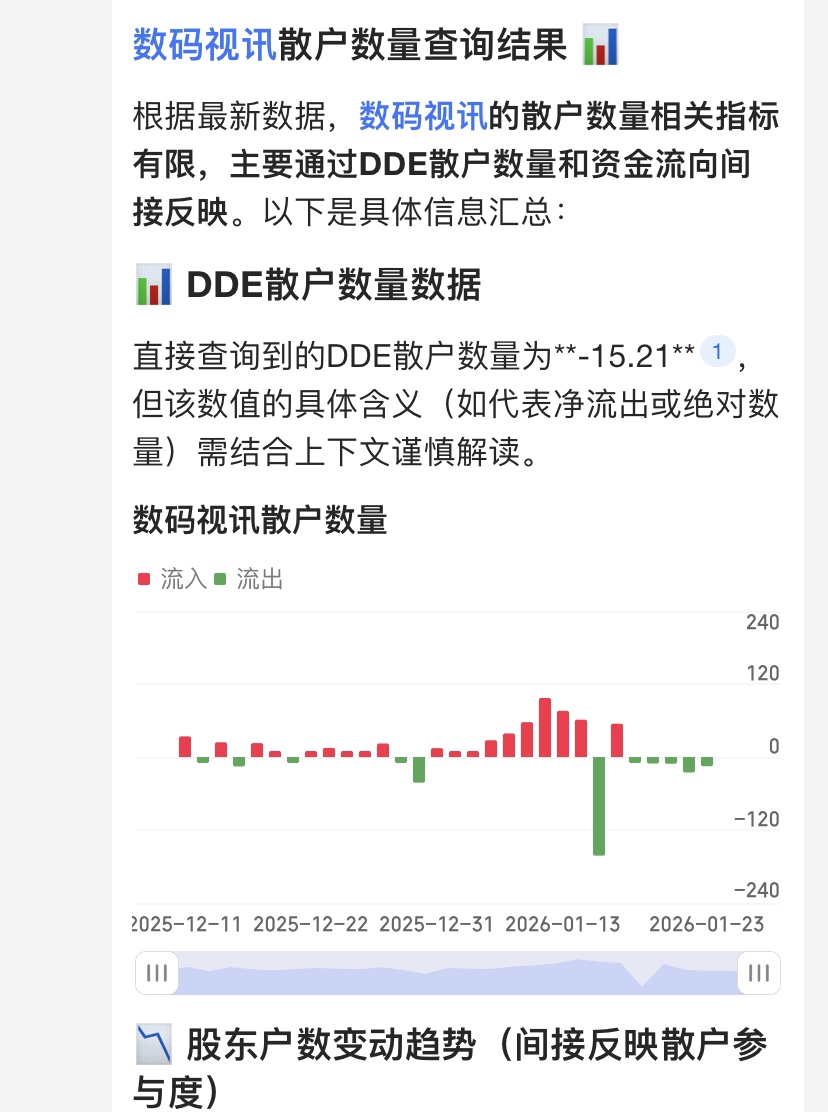The width and height of the screenshot is (828, 1112).
Task: Open the 数码视讯 link in the heading
Action: pos(204,45)
